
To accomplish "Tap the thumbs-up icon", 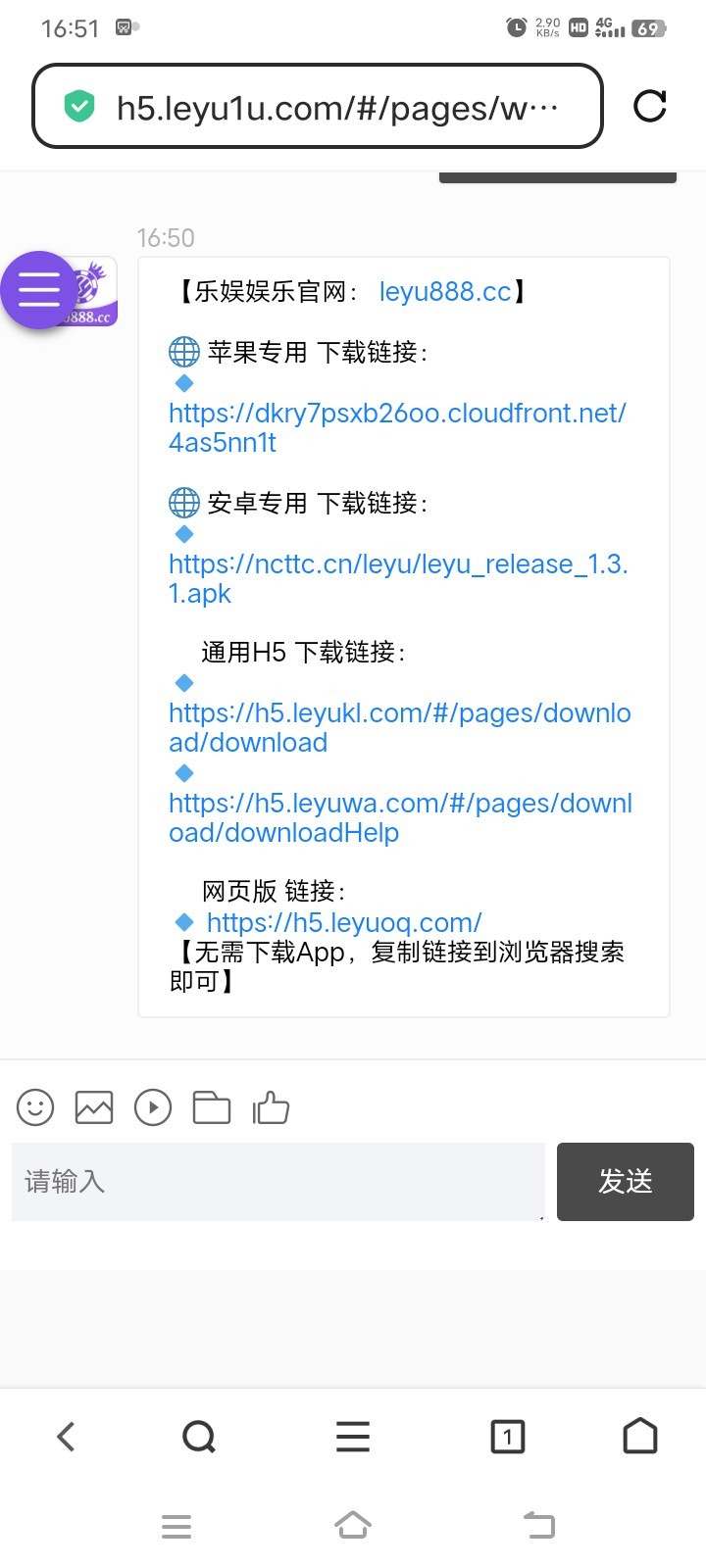I will click(x=271, y=1107).
